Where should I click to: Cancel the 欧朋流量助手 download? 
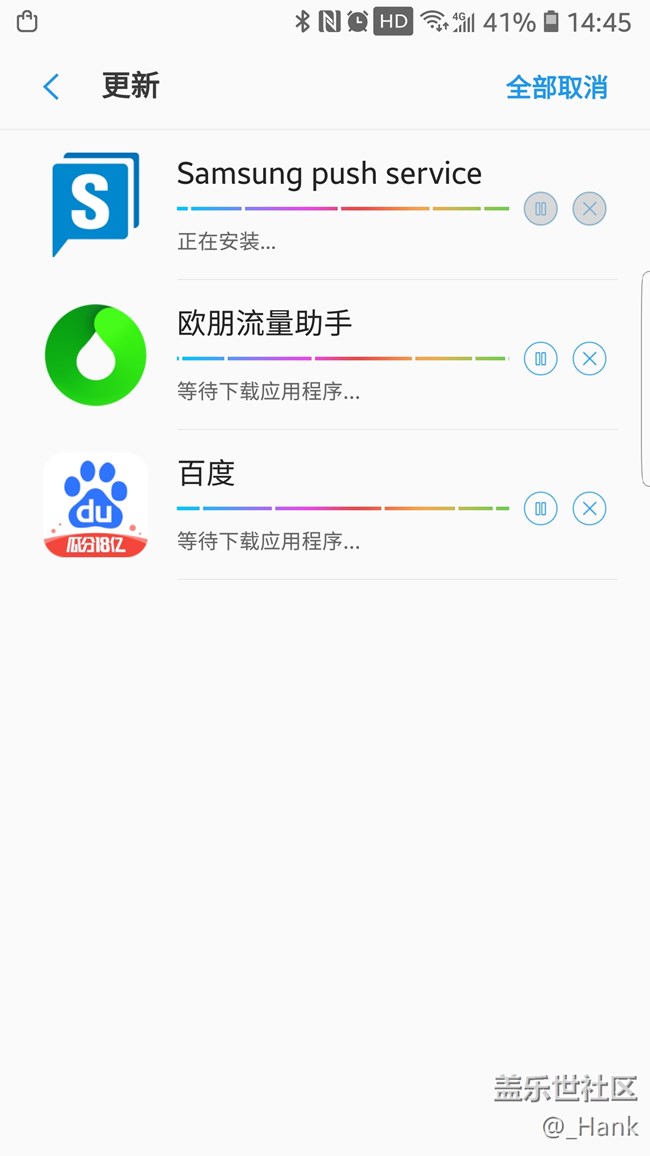pyautogui.click(x=590, y=358)
